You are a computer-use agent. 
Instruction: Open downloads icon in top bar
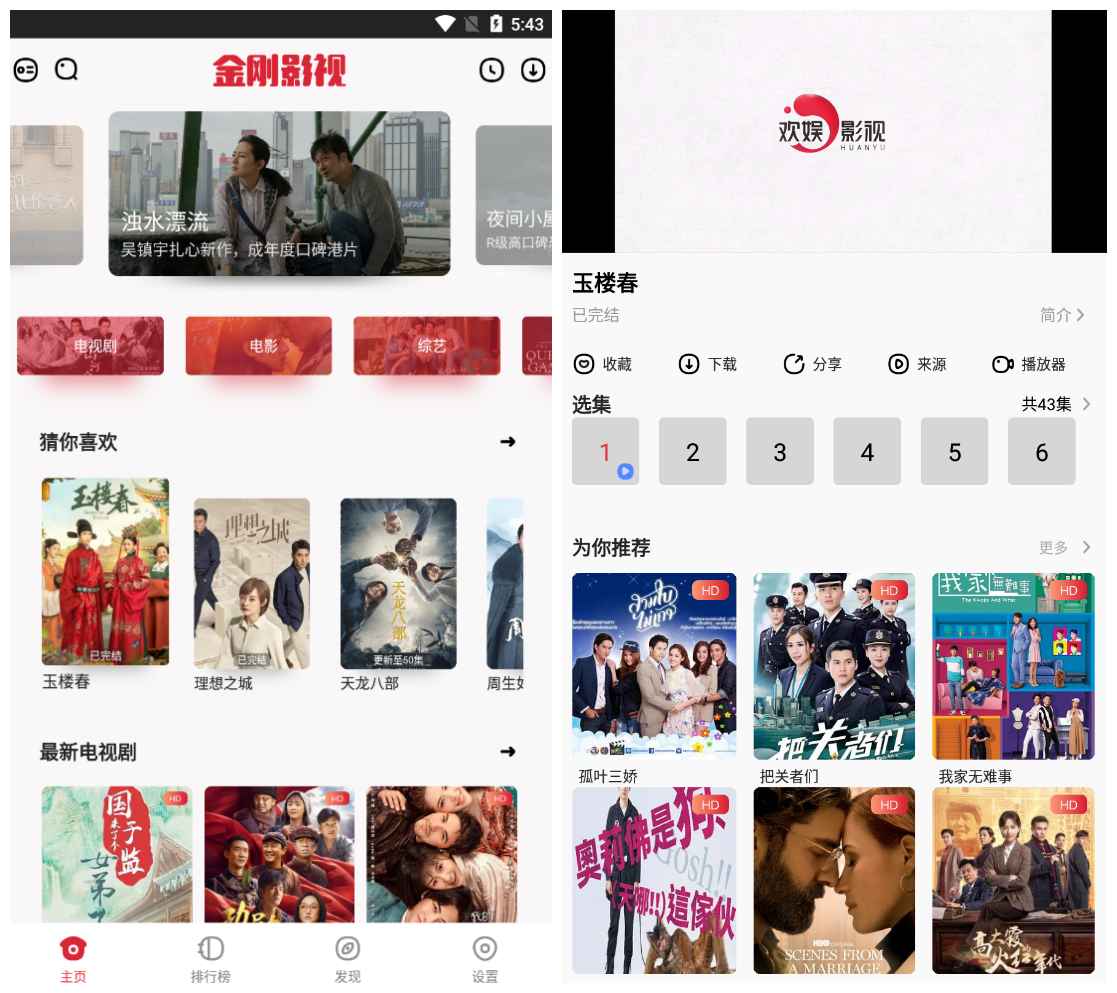point(533,70)
